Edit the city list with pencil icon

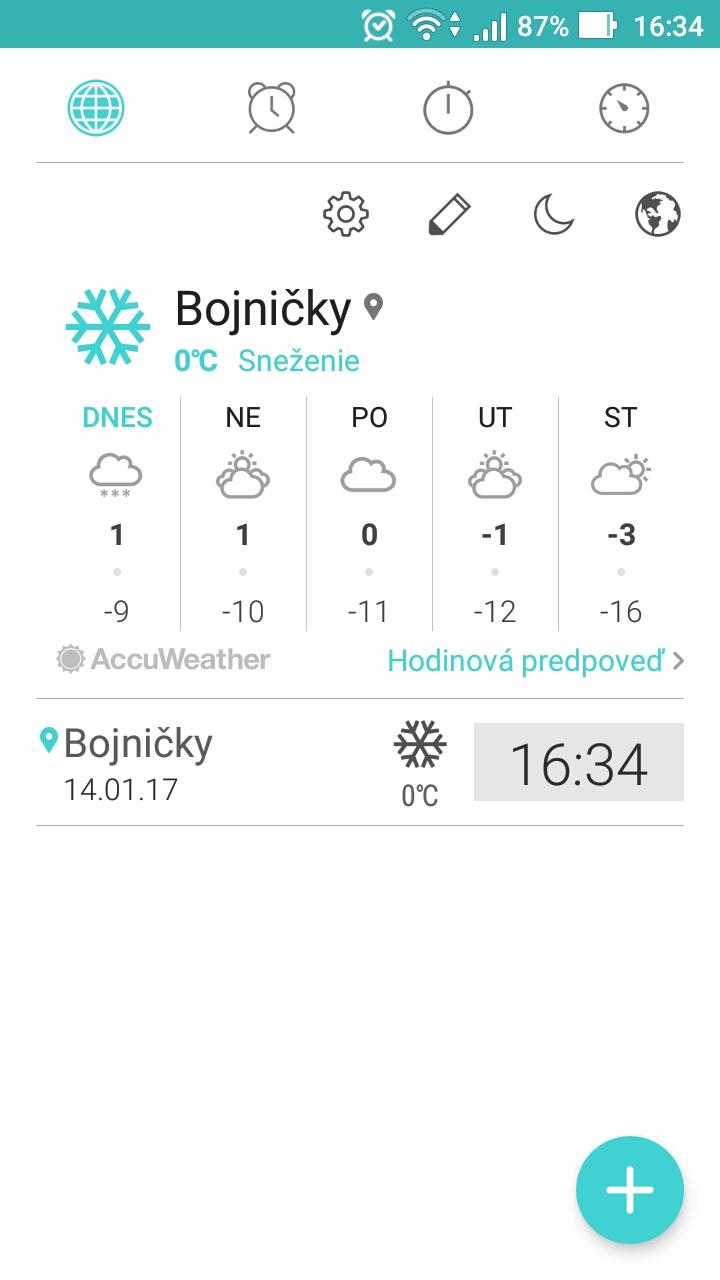(x=449, y=214)
